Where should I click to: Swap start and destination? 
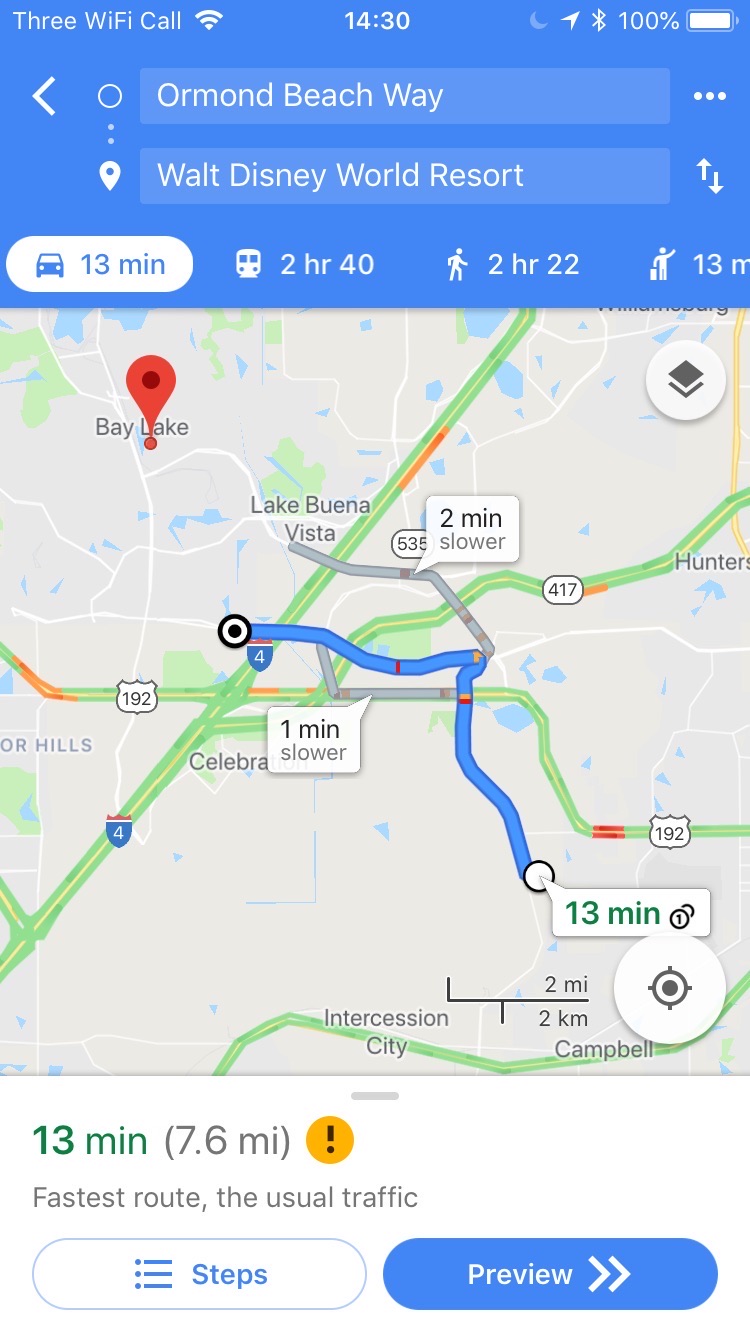point(709,177)
